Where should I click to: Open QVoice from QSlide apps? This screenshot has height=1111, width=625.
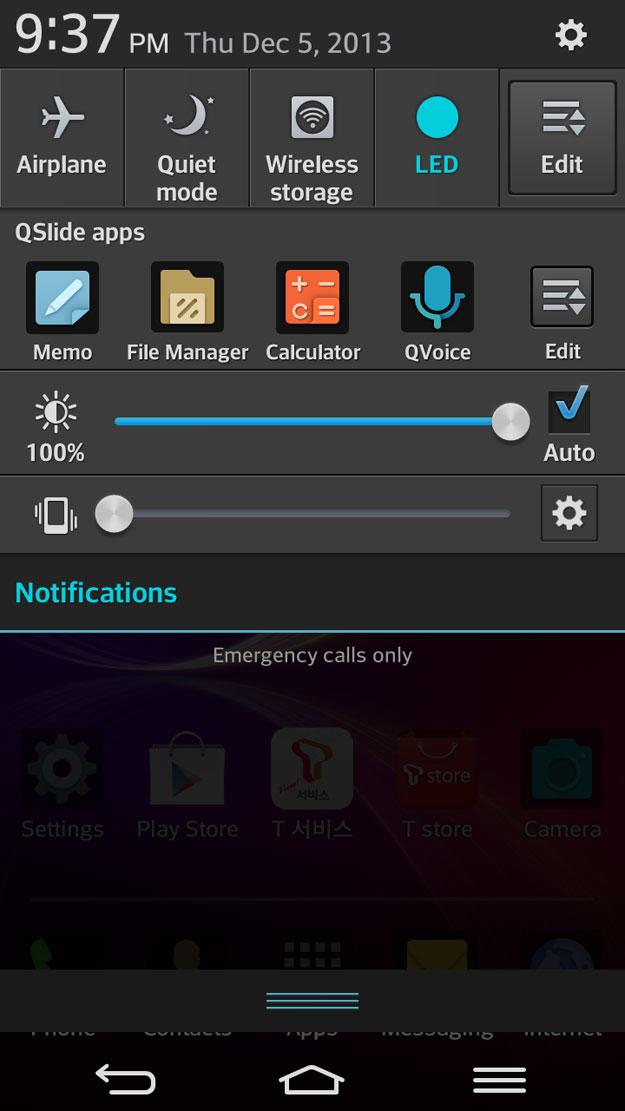(x=437, y=312)
